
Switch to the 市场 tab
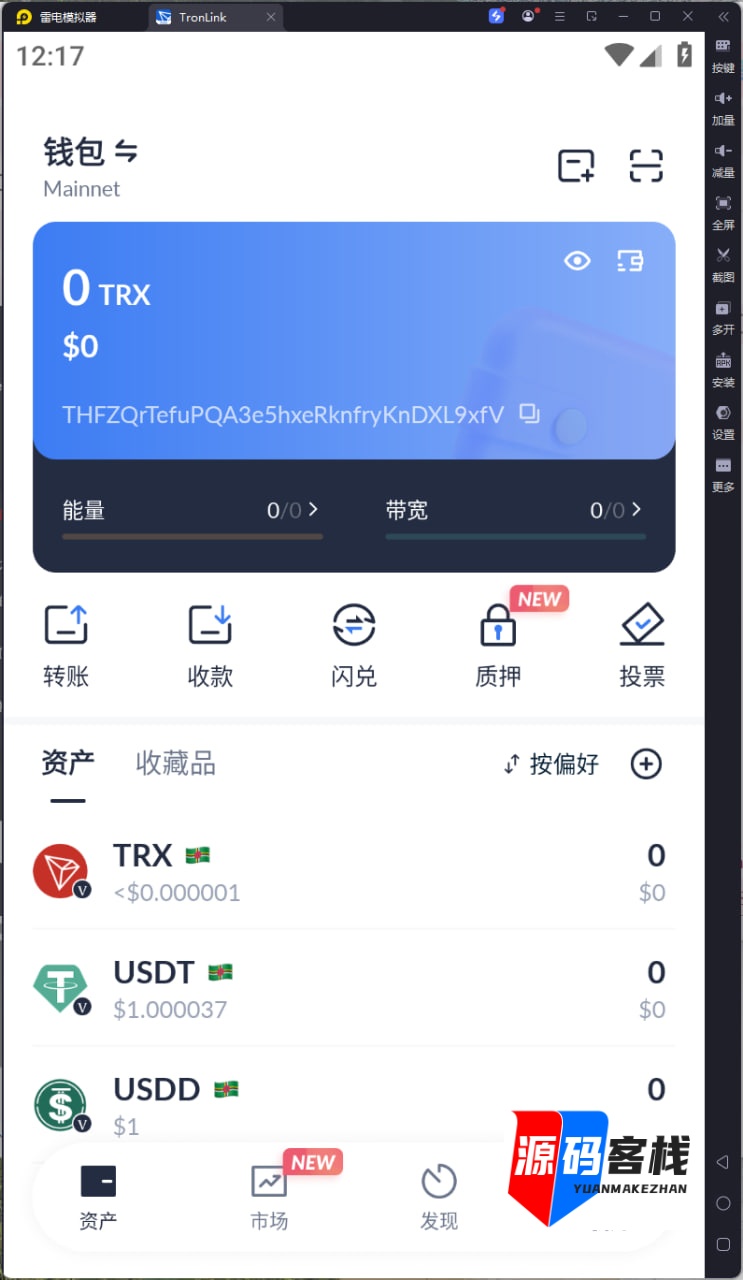coord(269,1196)
